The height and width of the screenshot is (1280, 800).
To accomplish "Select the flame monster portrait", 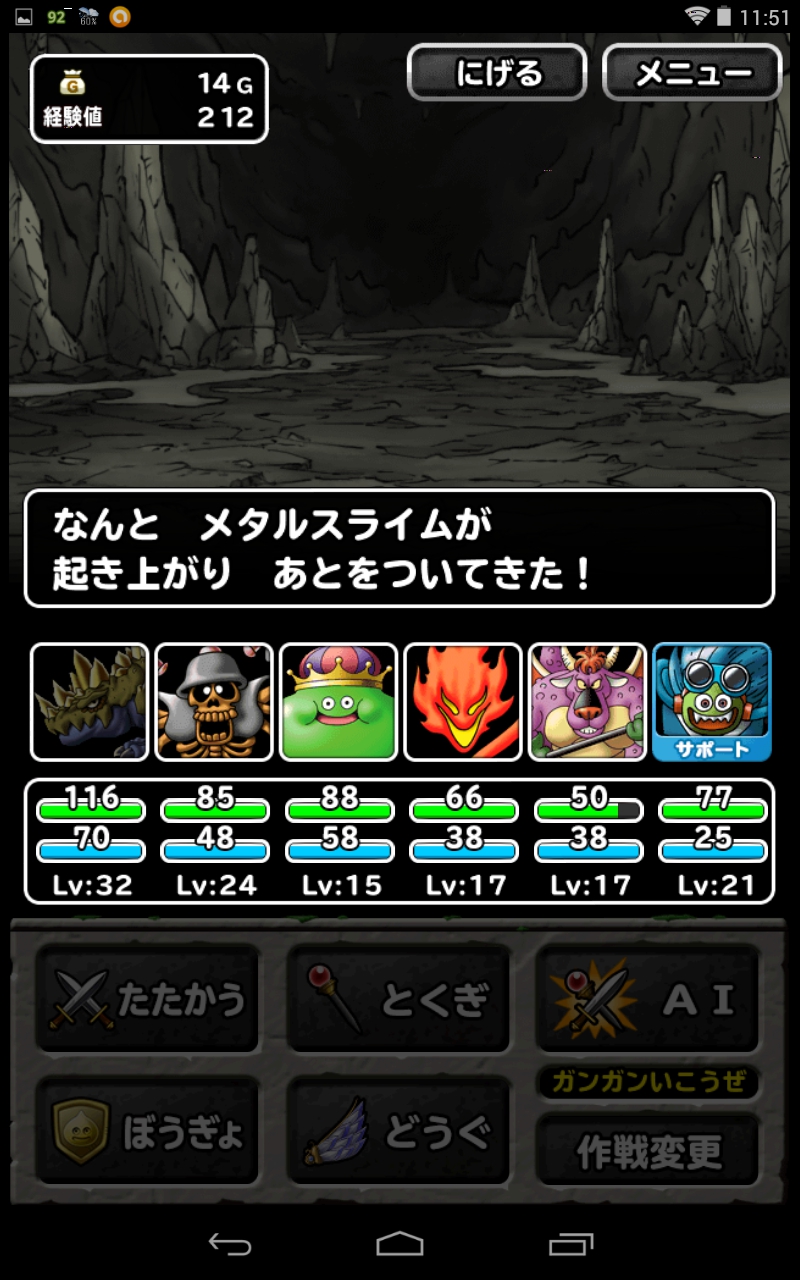I will coord(462,702).
